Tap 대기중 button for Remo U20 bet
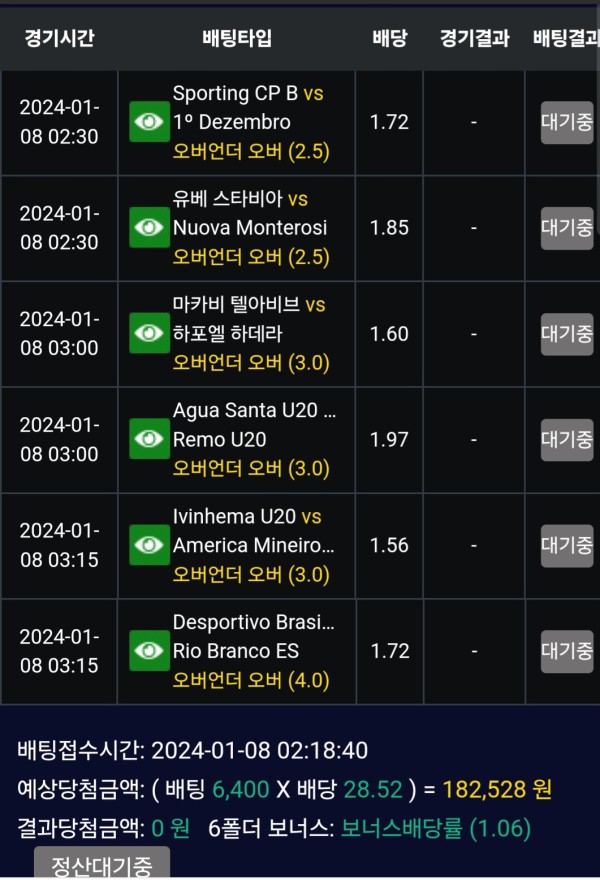The width and height of the screenshot is (600, 880). point(567,440)
